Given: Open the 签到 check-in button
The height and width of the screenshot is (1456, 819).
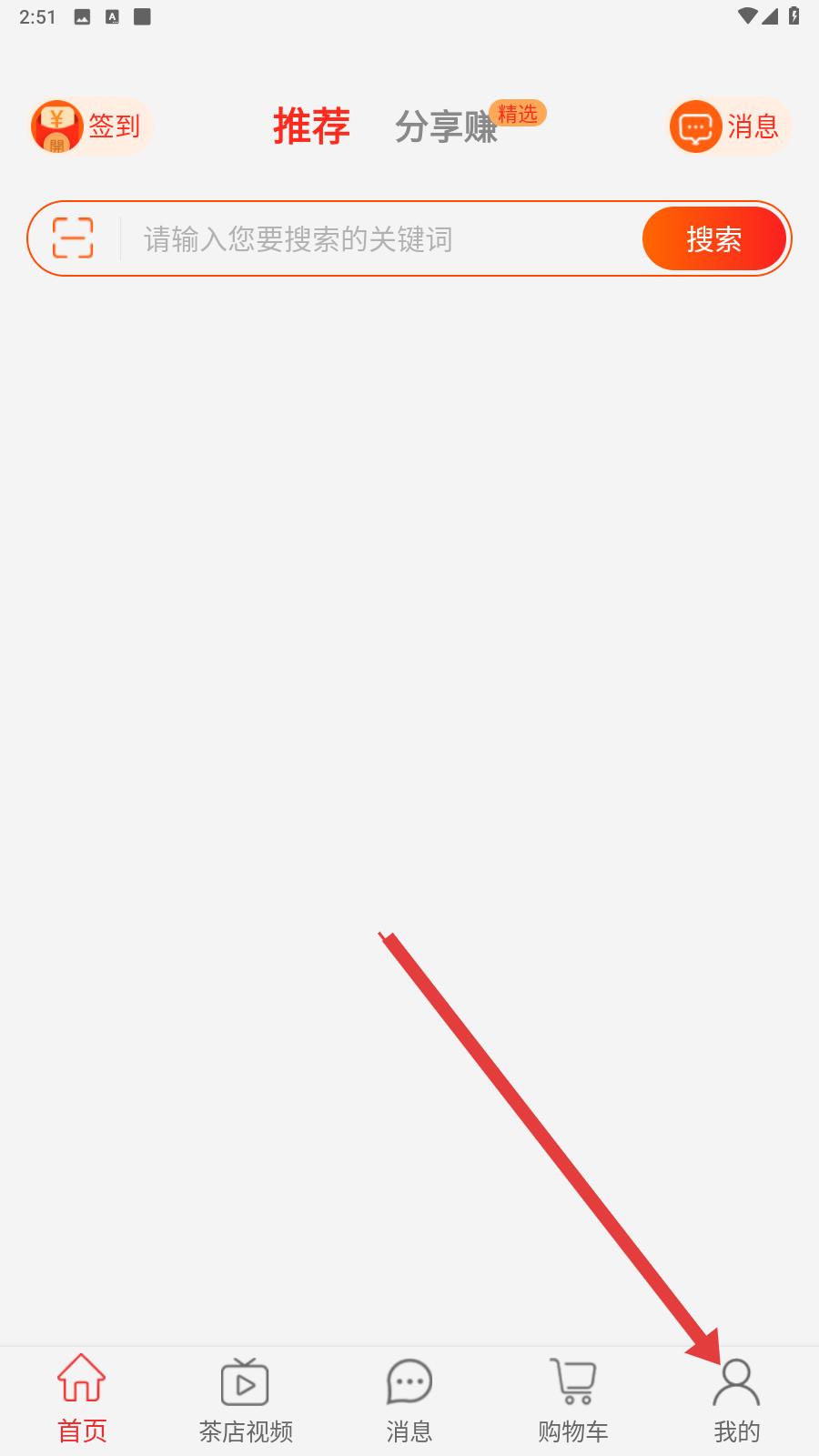Looking at the screenshot, I should 88,126.
